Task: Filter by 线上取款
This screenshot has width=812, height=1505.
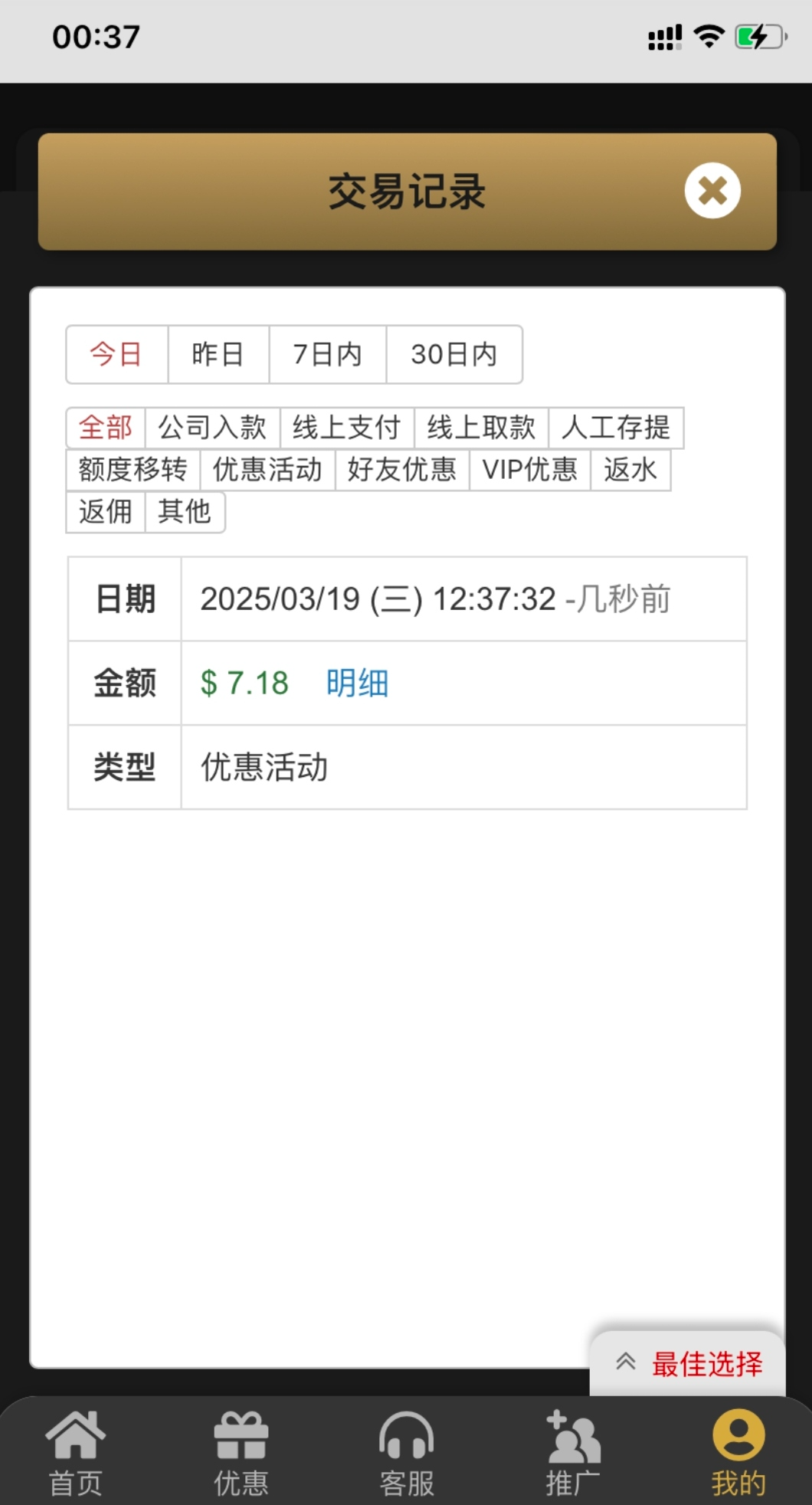Action: click(481, 428)
